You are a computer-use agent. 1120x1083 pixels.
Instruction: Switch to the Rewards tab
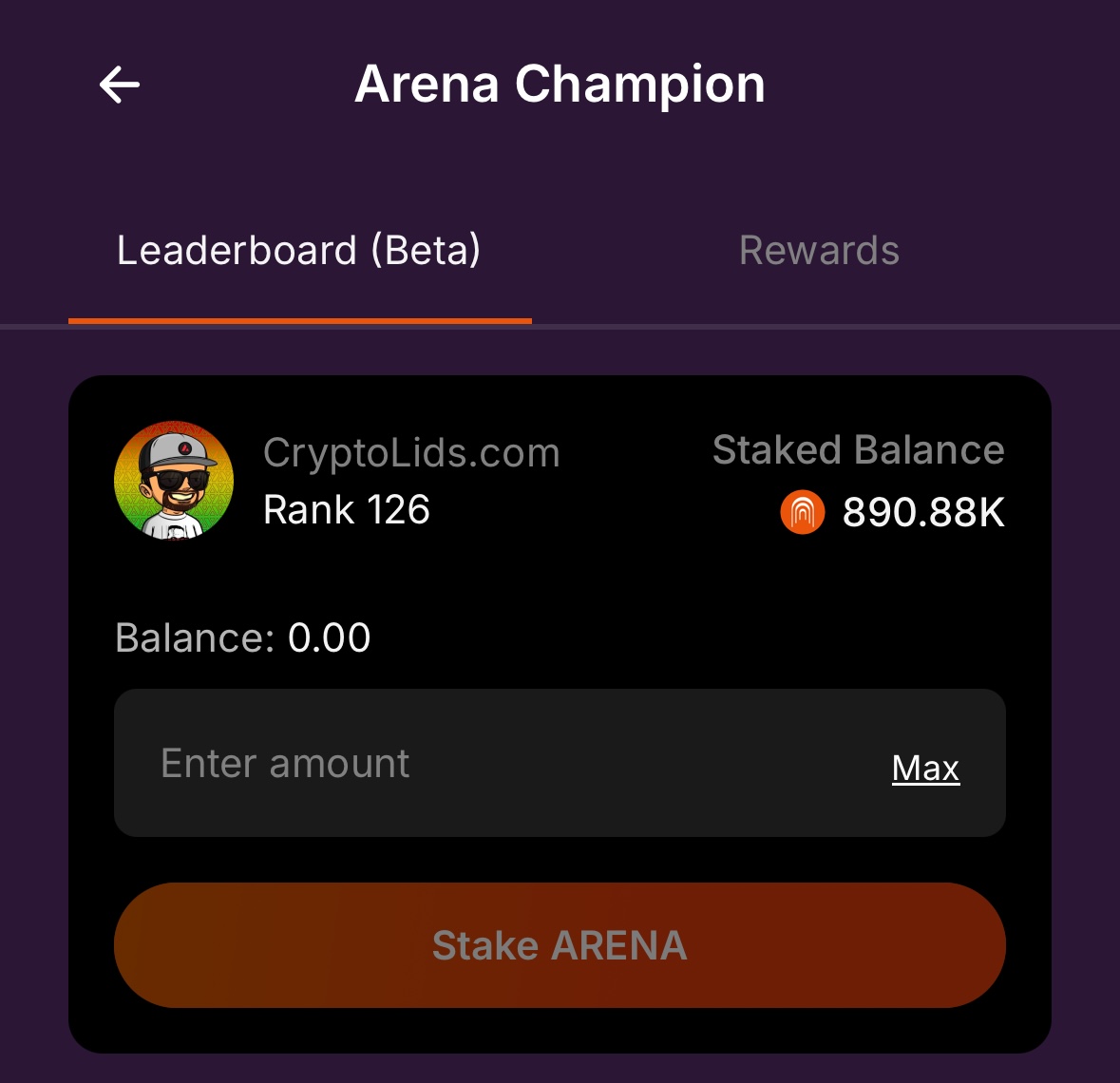(819, 251)
